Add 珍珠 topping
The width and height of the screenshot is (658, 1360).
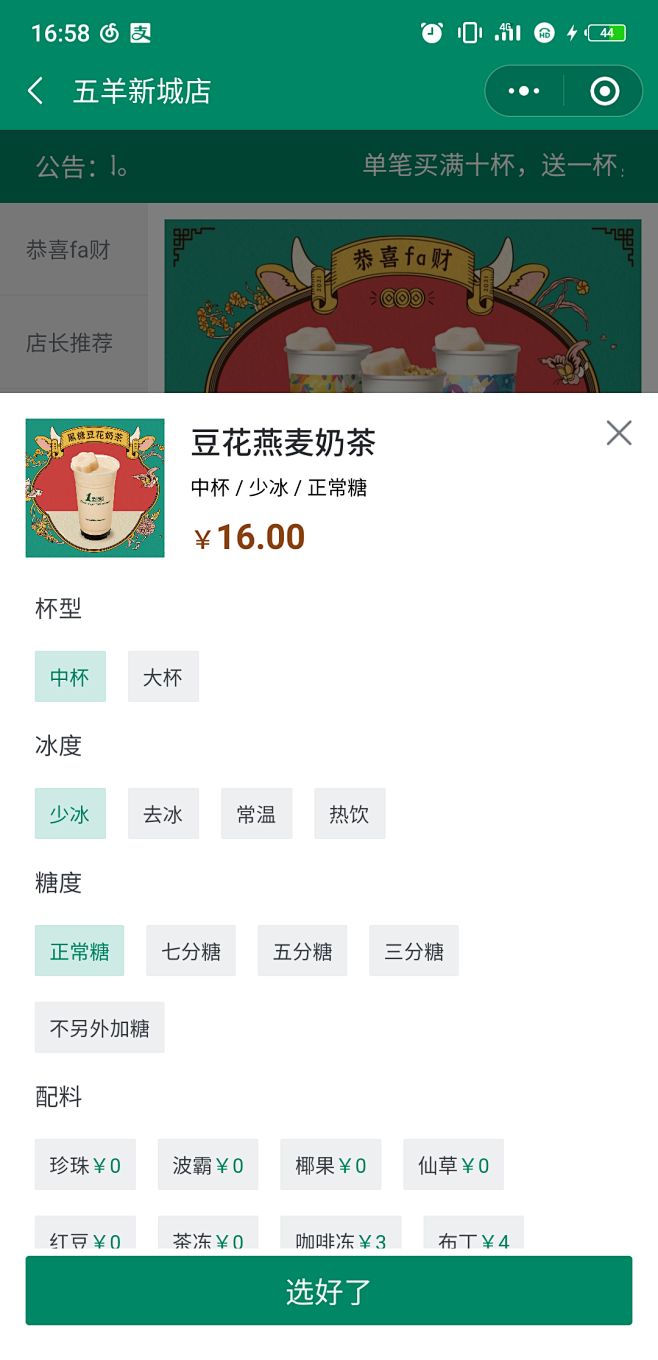(x=85, y=1165)
